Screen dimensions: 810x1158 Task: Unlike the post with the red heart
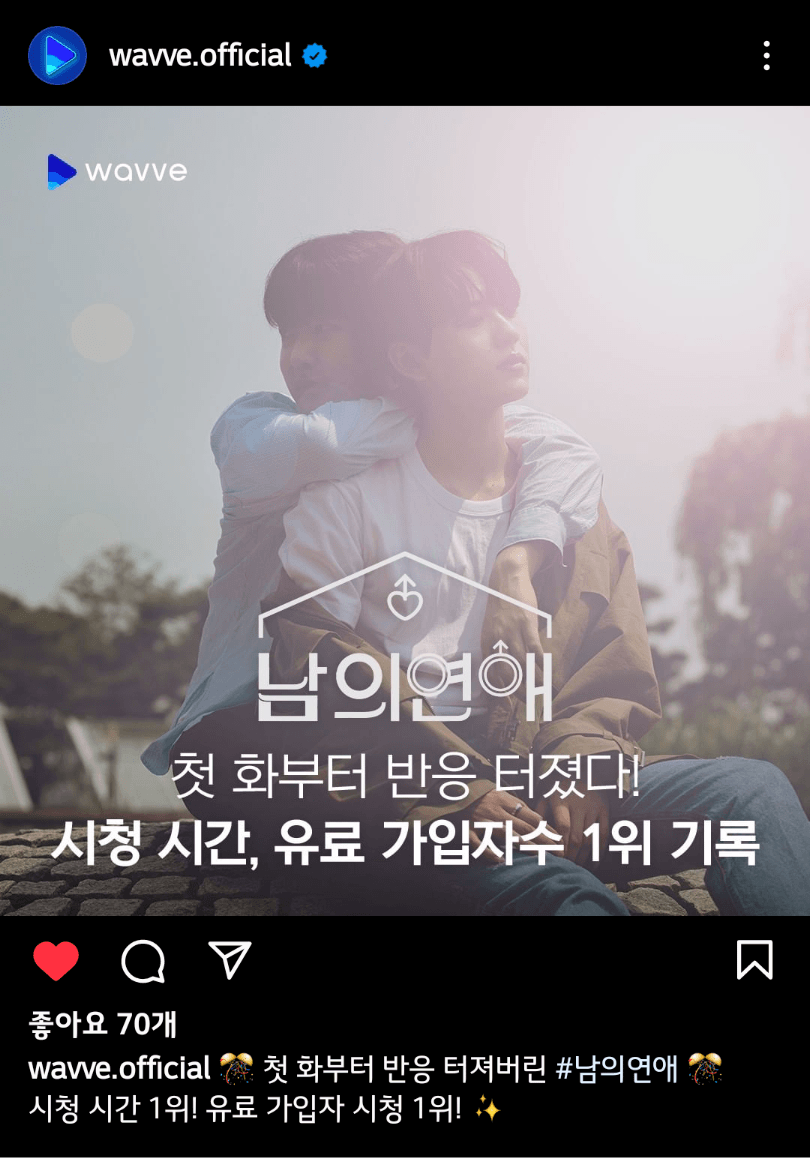[56, 961]
